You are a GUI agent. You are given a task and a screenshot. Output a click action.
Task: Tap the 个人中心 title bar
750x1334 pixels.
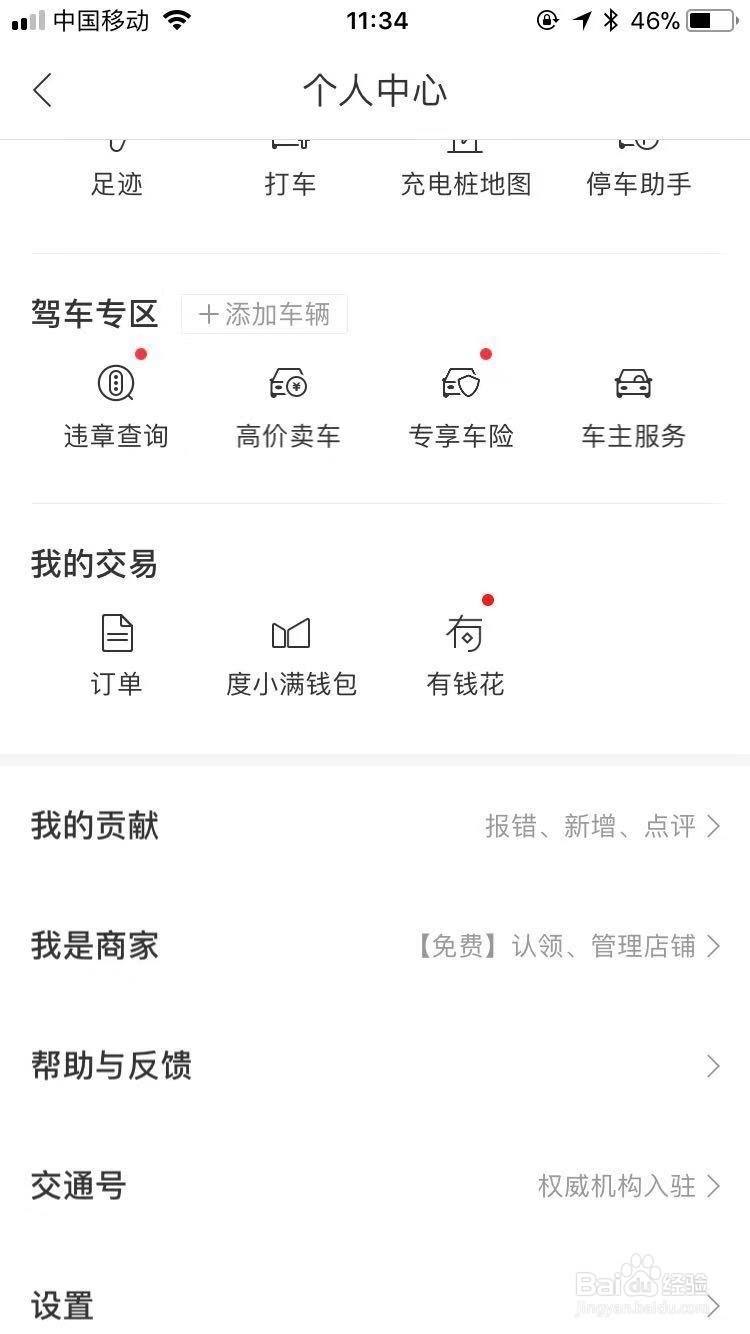pyautogui.click(x=375, y=90)
